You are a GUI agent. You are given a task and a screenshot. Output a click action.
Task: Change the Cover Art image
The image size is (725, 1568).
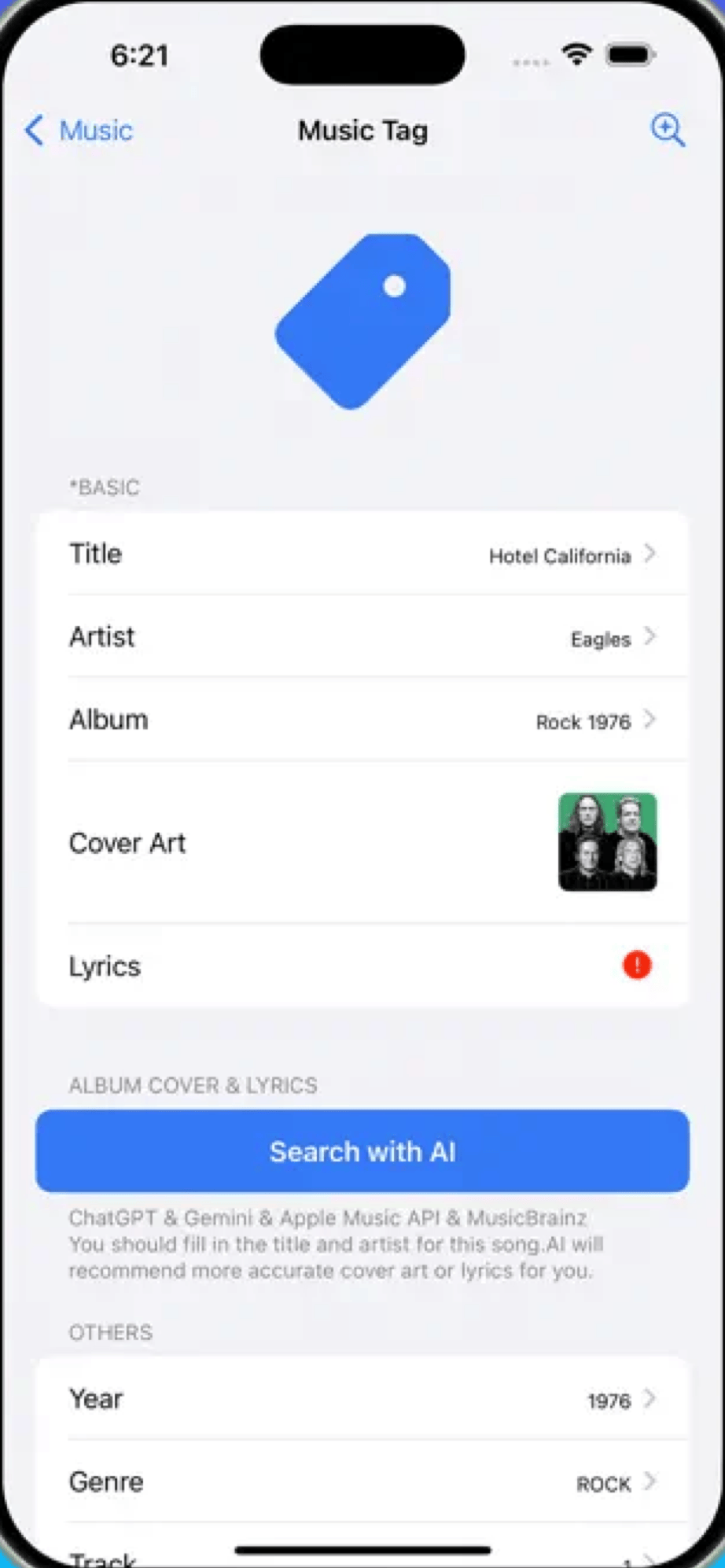(x=607, y=842)
